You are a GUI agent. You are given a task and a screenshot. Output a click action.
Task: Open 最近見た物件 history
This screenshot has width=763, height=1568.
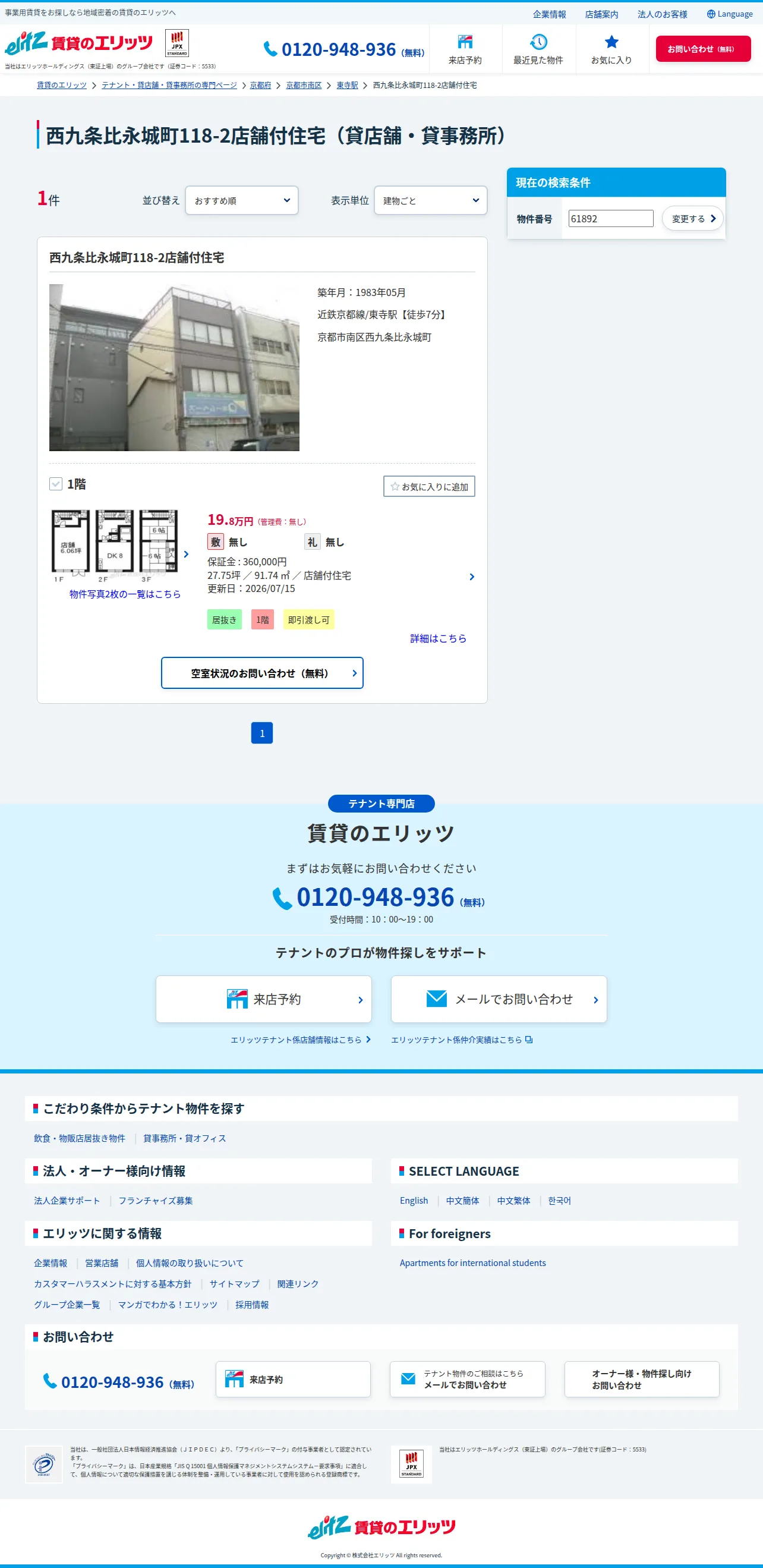click(x=538, y=49)
